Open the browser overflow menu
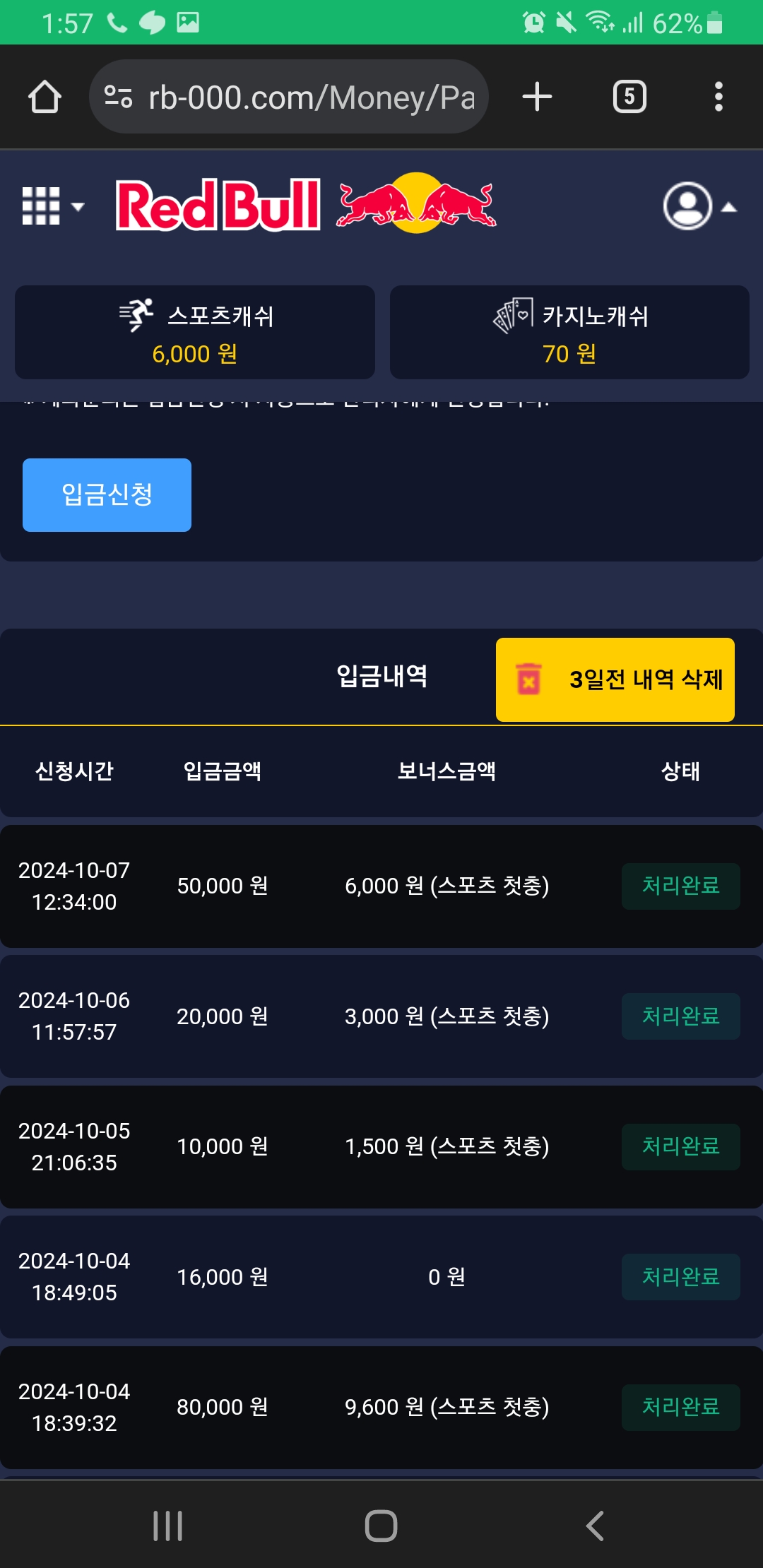This screenshot has width=763, height=1568. (x=718, y=97)
